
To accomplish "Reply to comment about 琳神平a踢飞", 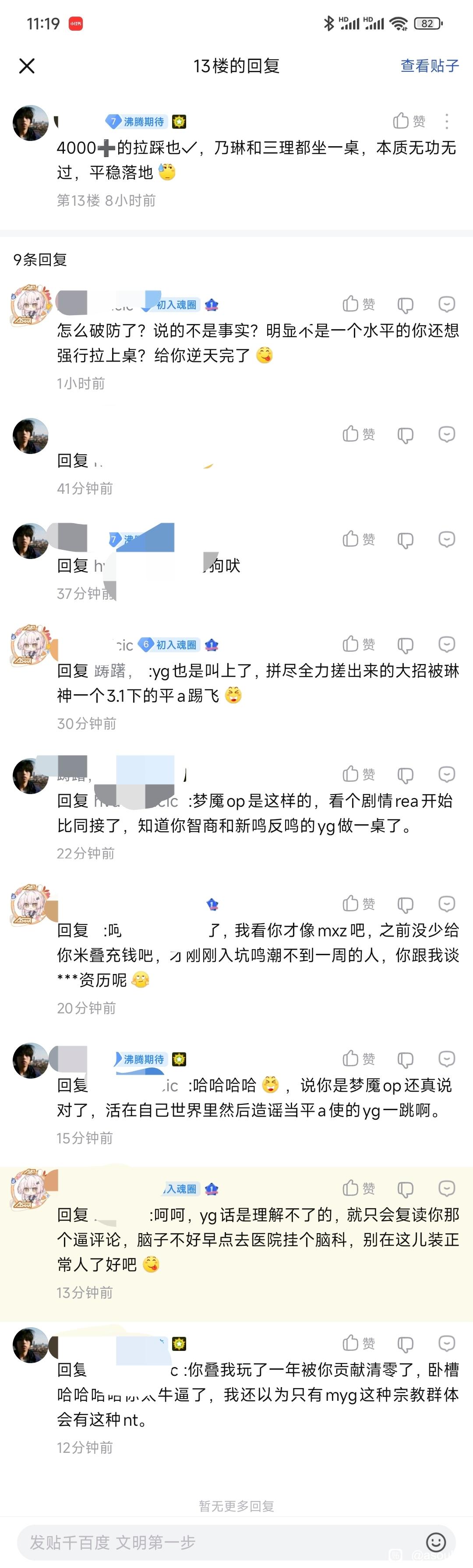I will (447, 644).
